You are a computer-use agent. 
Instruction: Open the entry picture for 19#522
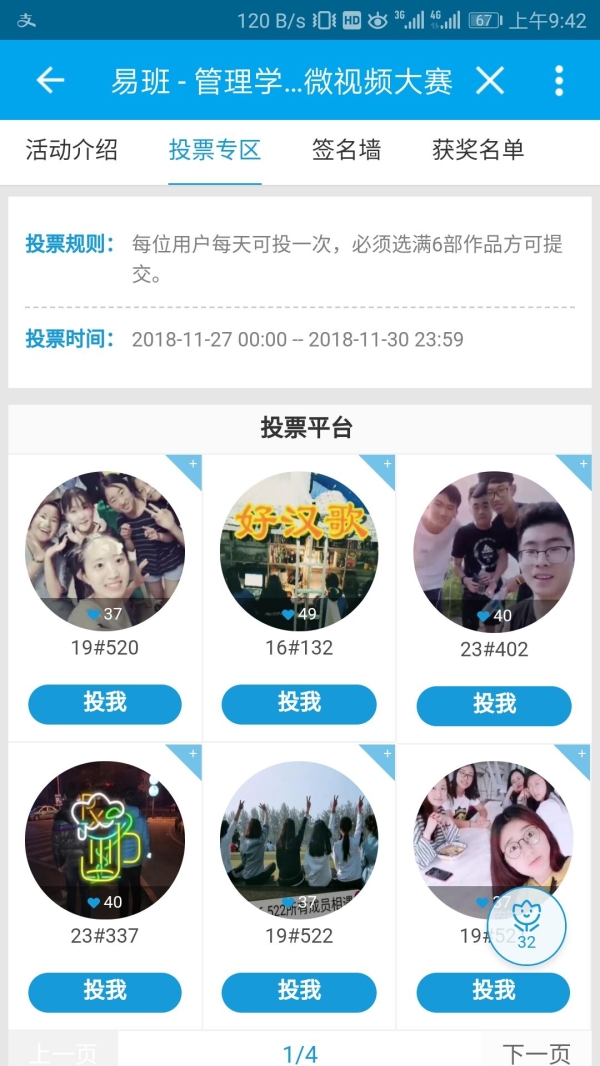[x=299, y=840]
